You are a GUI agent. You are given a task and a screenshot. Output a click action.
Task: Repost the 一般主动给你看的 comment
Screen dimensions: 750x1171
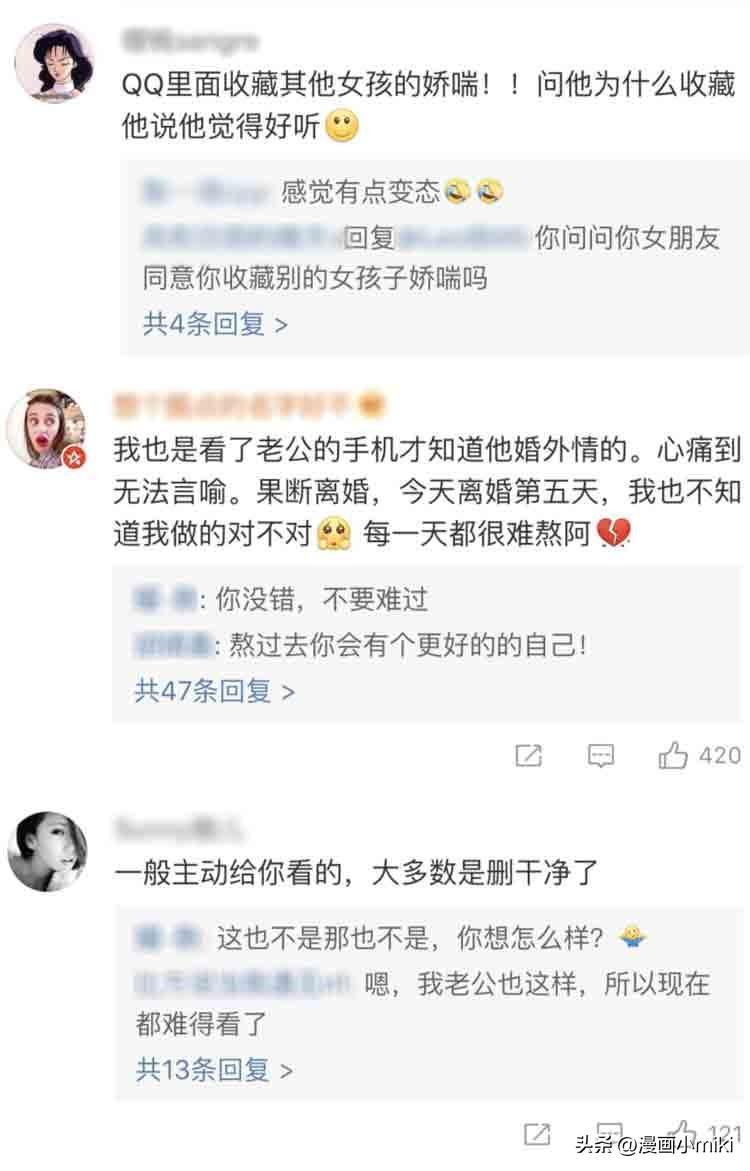click(x=537, y=1134)
